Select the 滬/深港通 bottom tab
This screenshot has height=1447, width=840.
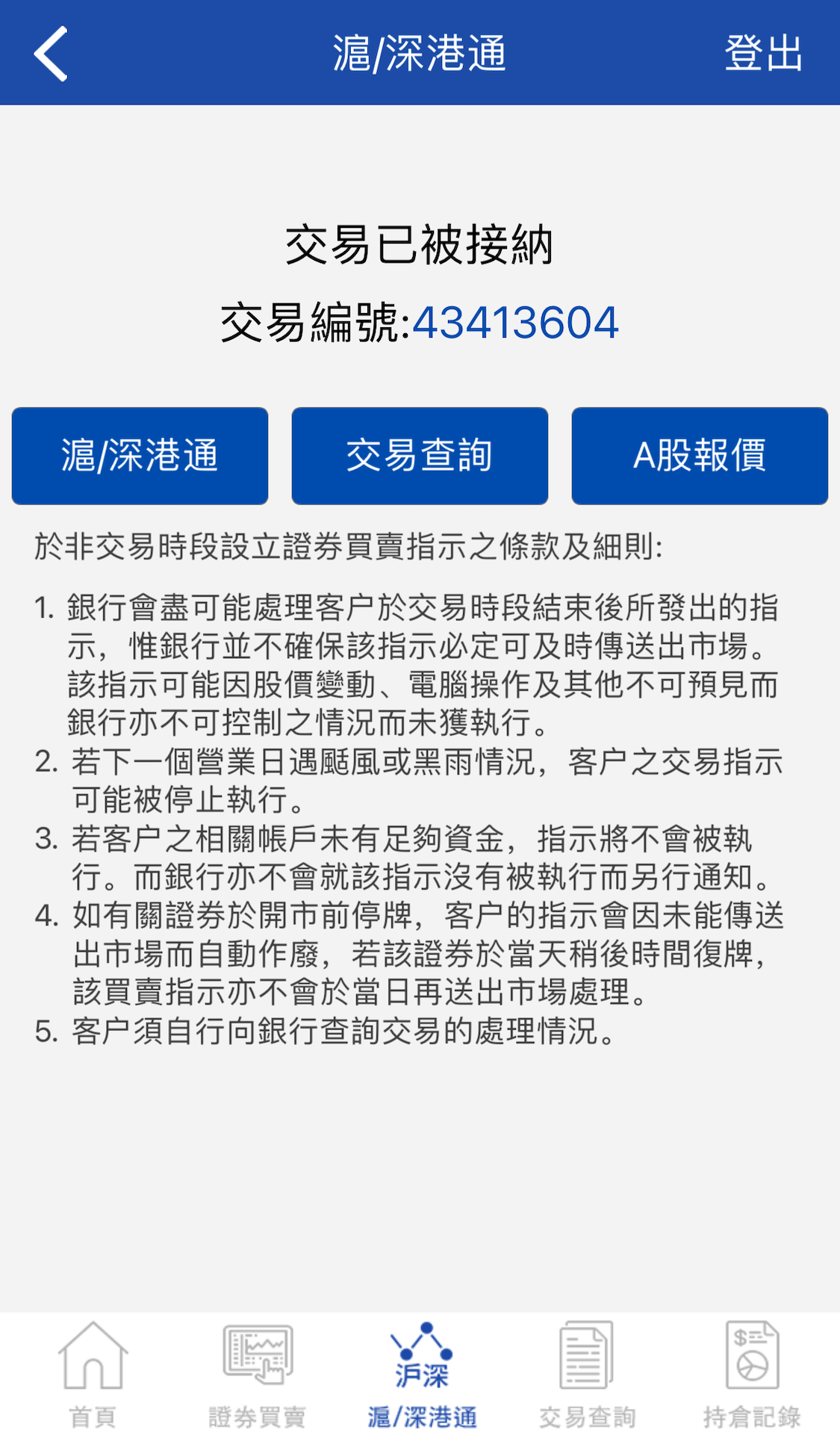[421, 1375]
